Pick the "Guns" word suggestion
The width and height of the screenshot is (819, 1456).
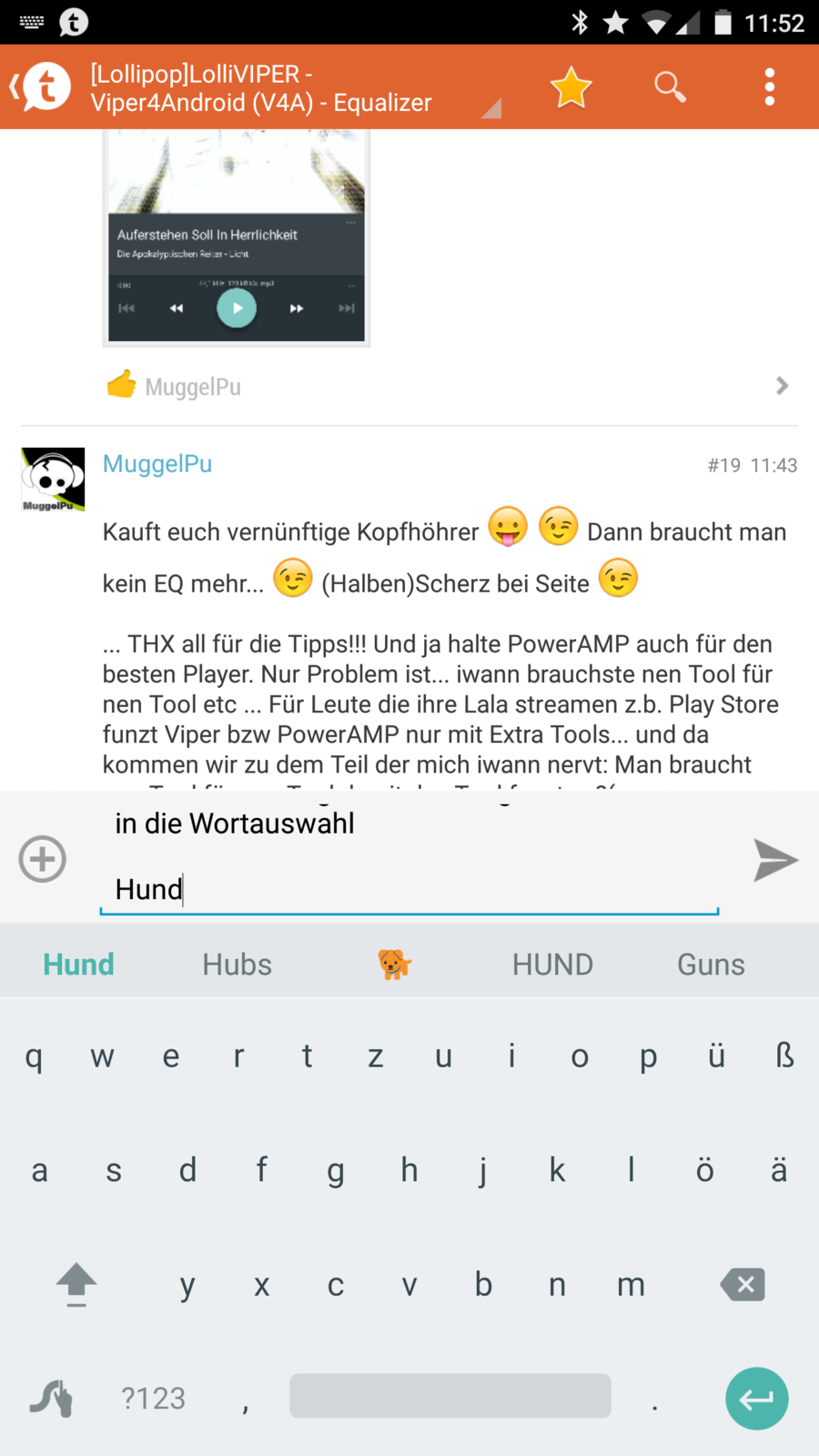(711, 965)
